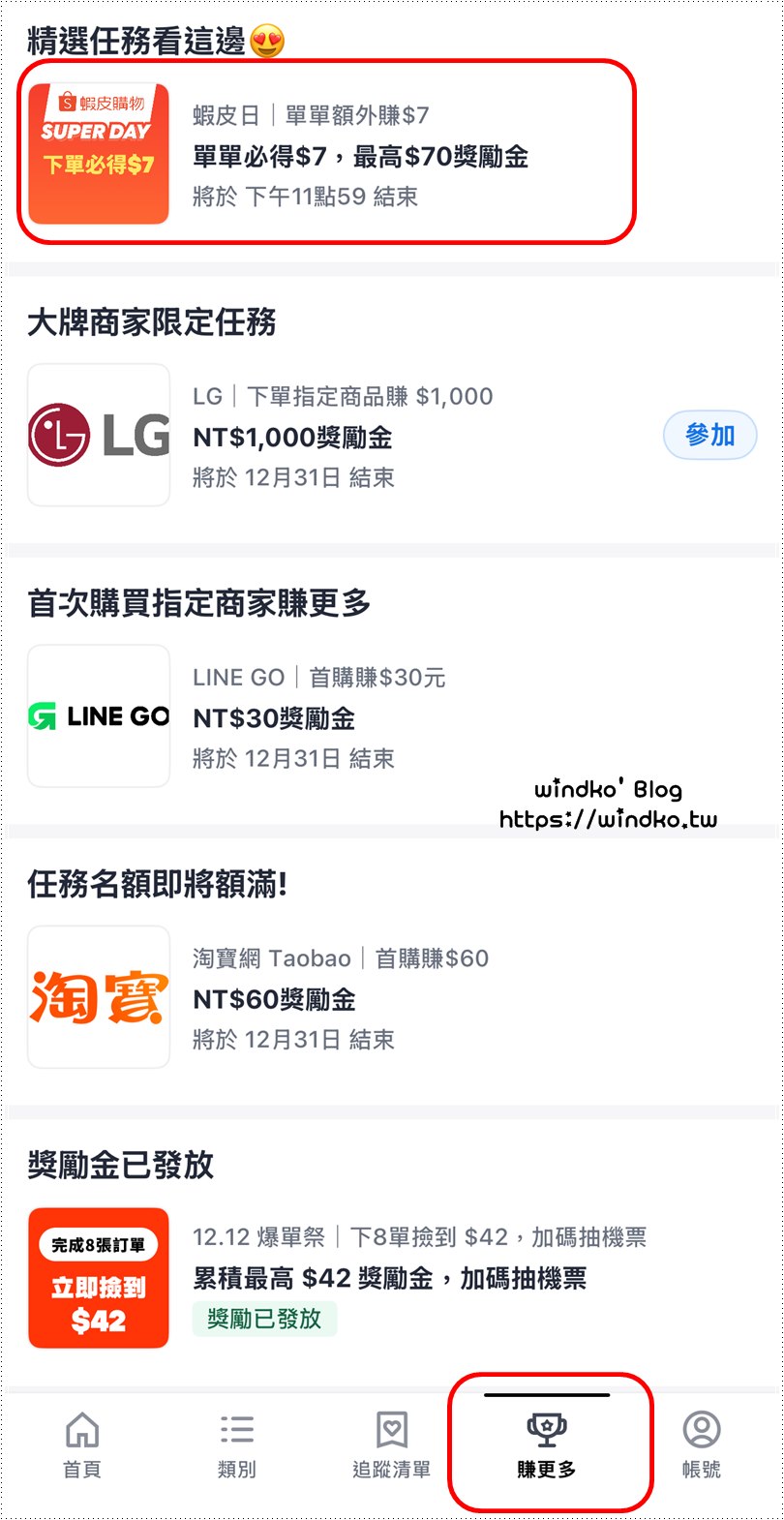
Task: Switch to the 類別 tab
Action: point(237,1445)
